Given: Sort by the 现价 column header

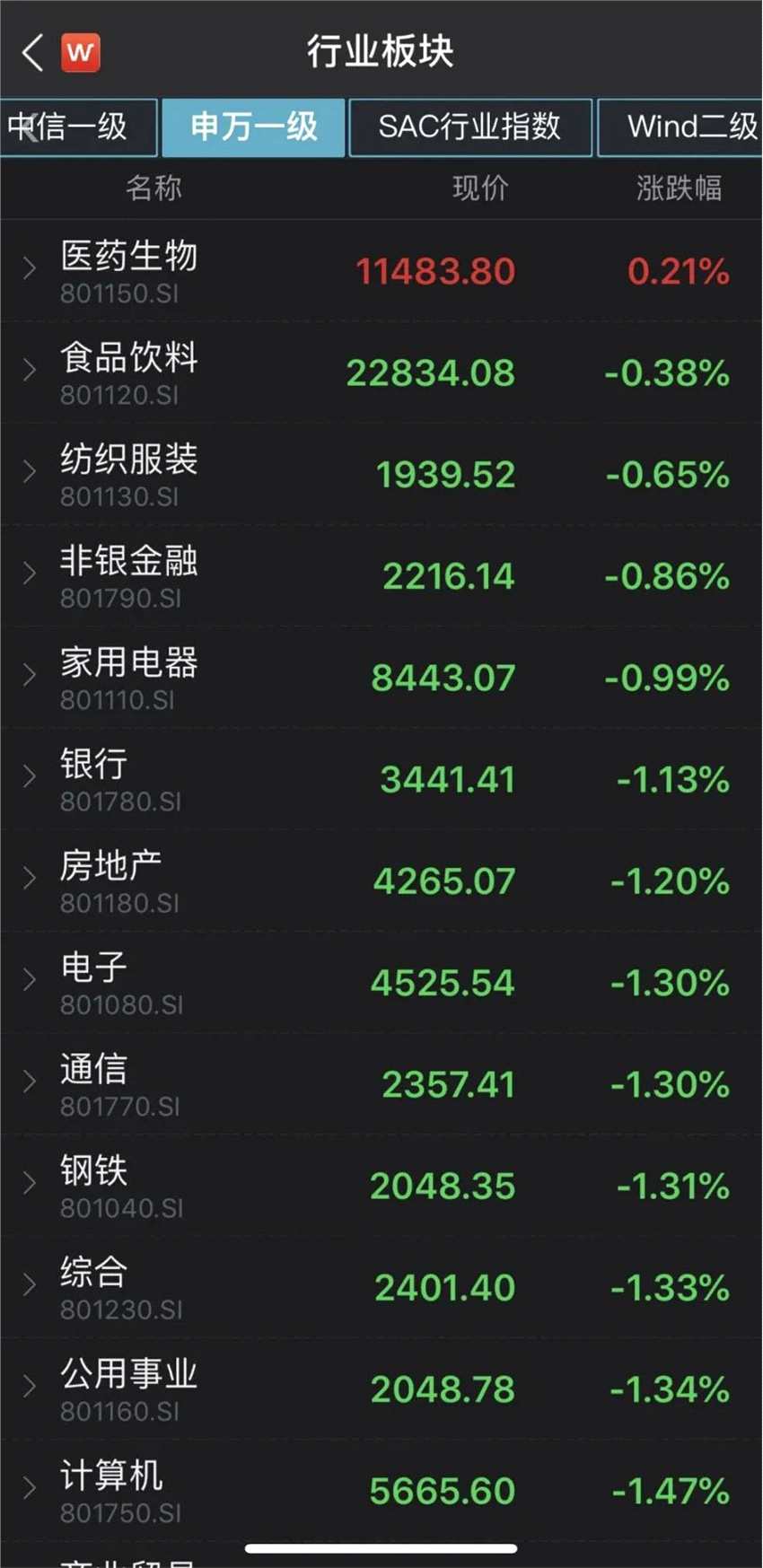Looking at the screenshot, I should click(x=480, y=188).
